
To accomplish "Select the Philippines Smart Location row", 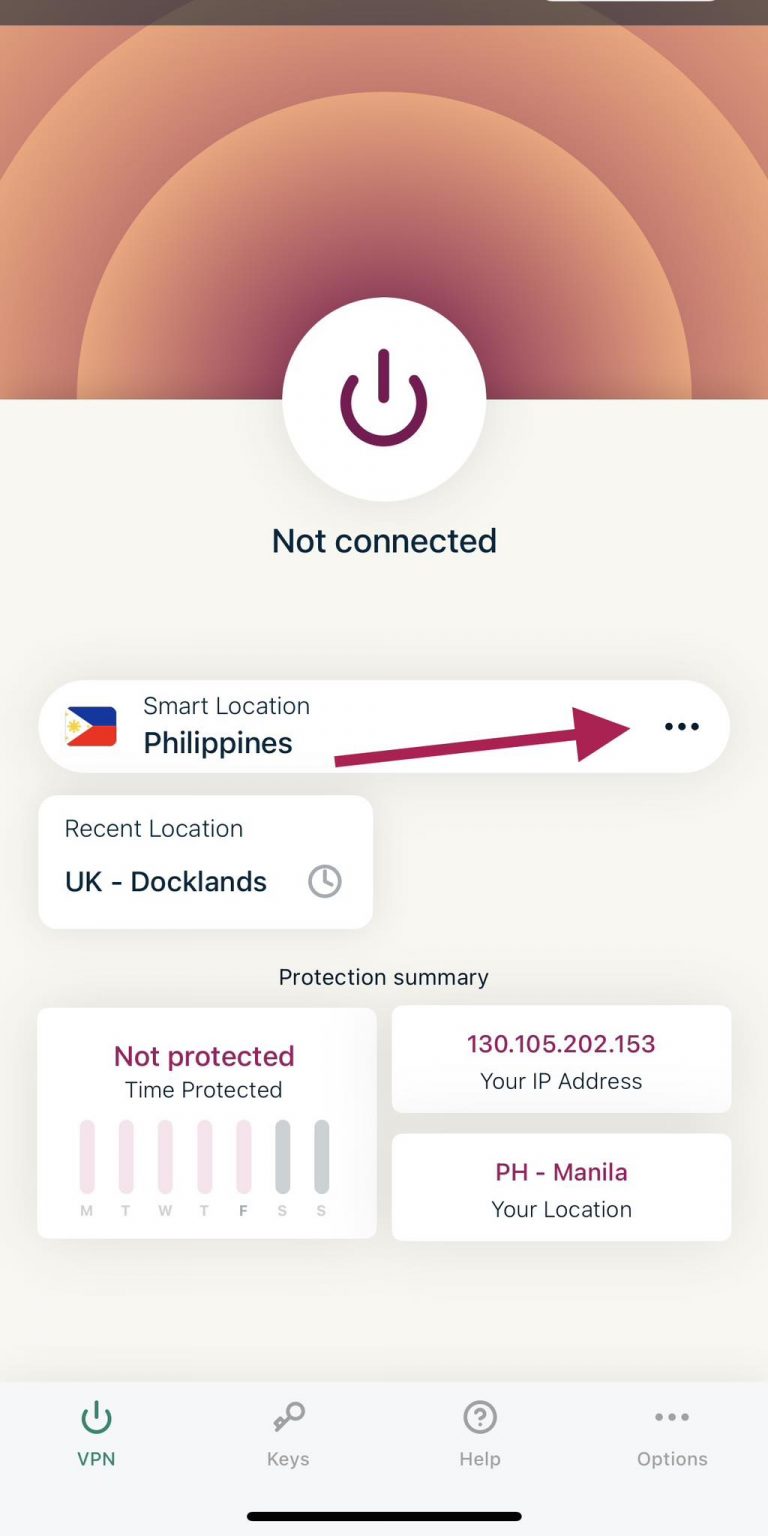I will pos(218,727).
